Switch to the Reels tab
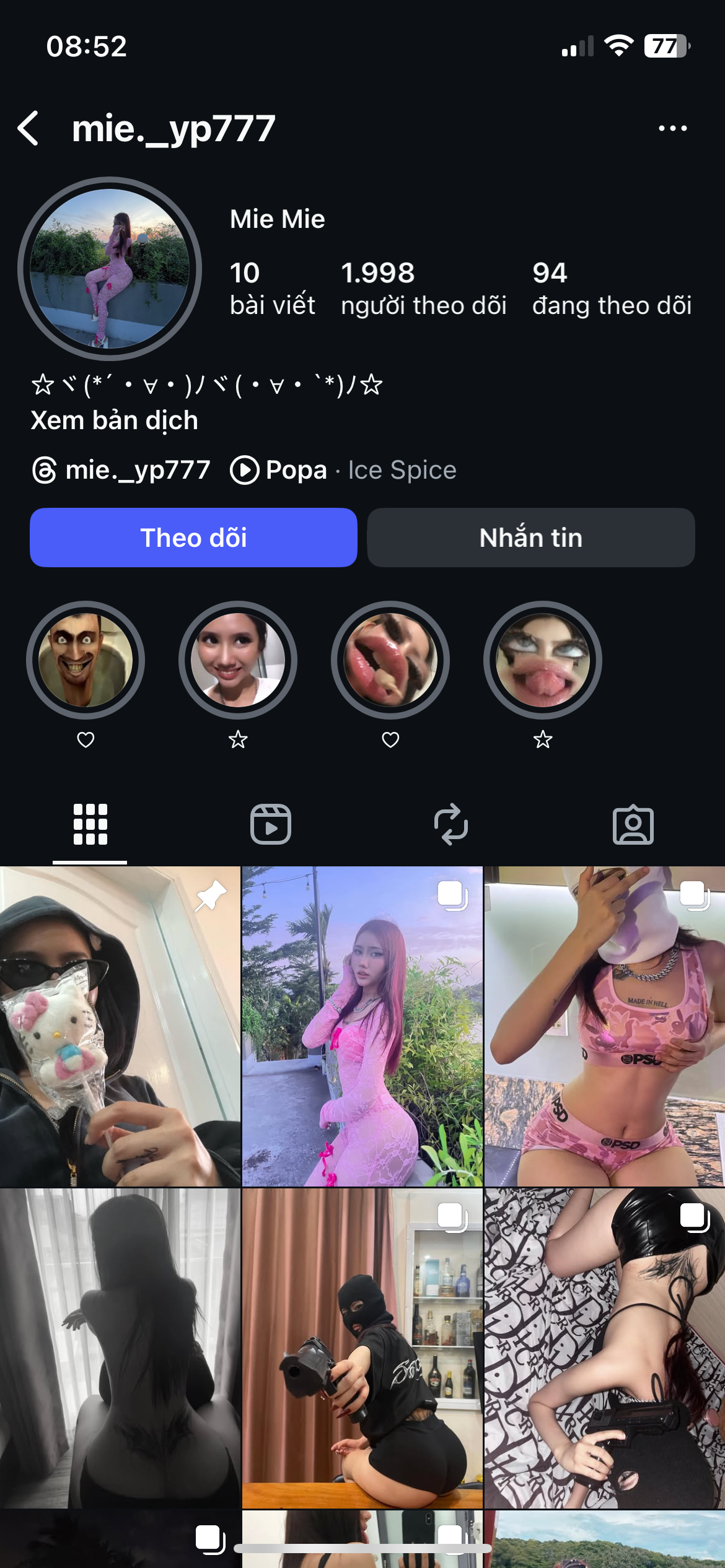Screen dimensions: 725x1568 coord(271,824)
